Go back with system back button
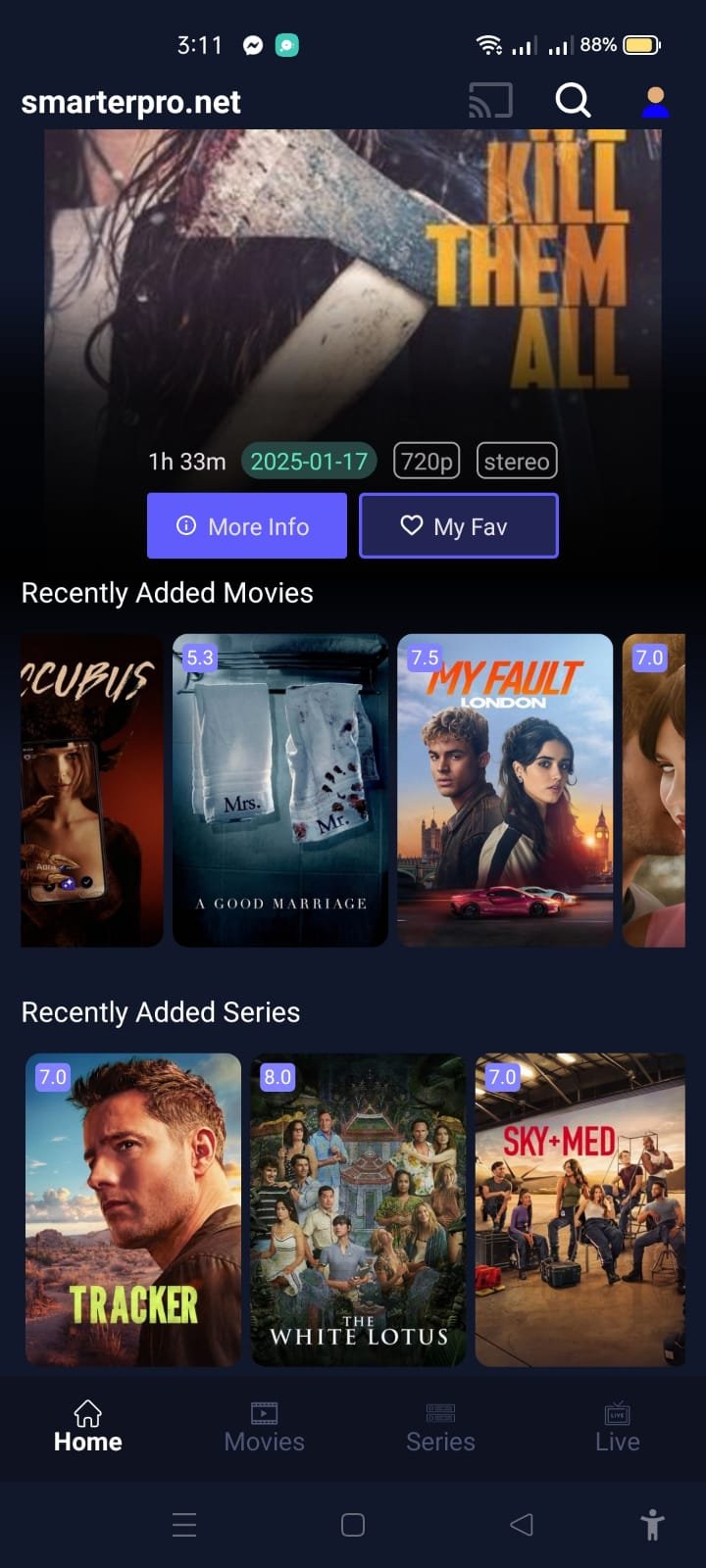Image resolution: width=706 pixels, height=1568 pixels. coord(522,1524)
